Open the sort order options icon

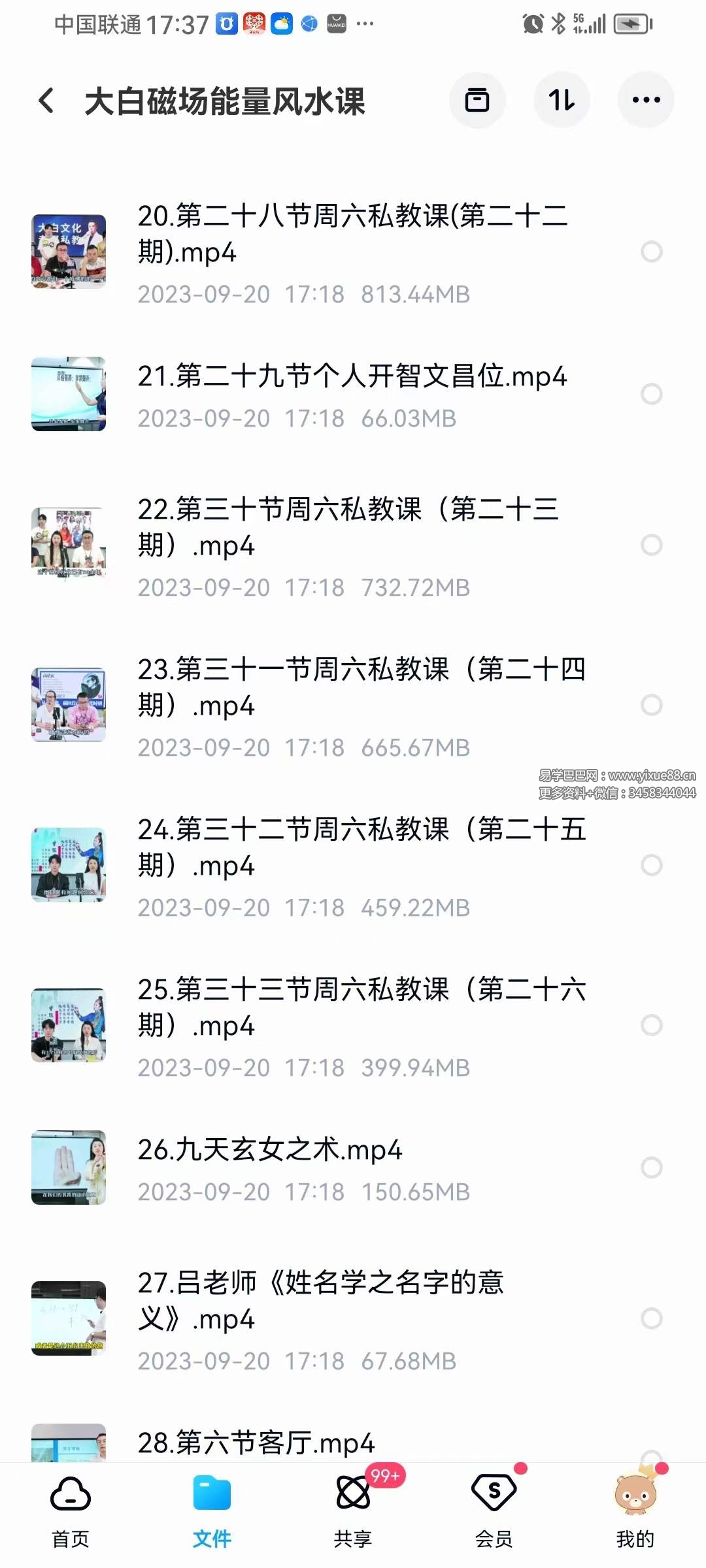(562, 99)
